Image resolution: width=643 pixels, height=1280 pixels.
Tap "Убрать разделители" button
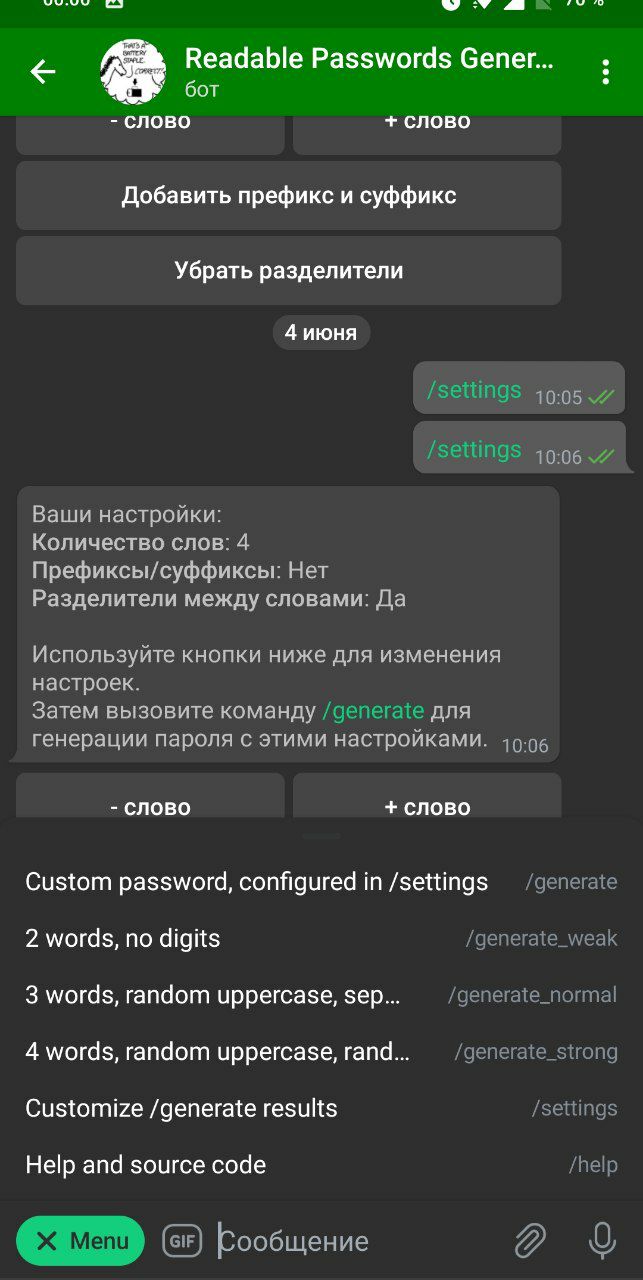click(x=288, y=270)
